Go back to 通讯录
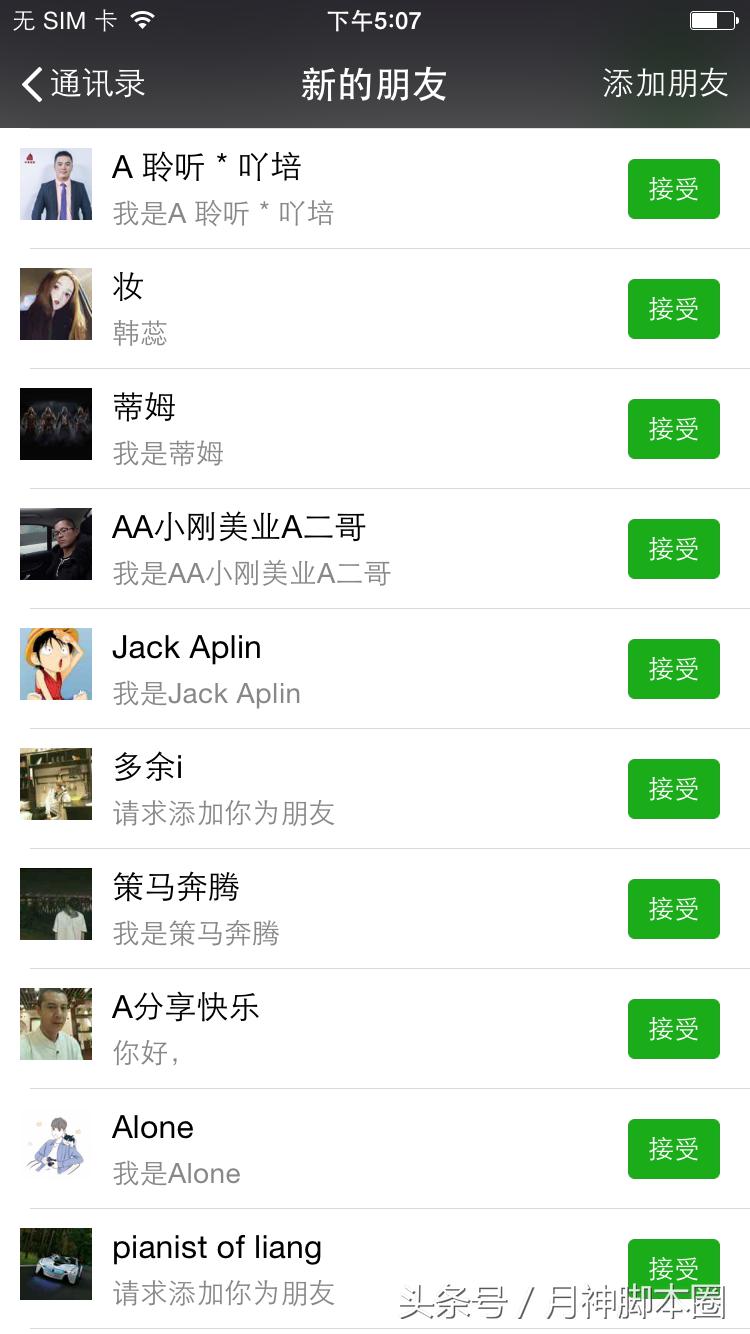Viewport: 750px width, 1334px height. point(84,84)
